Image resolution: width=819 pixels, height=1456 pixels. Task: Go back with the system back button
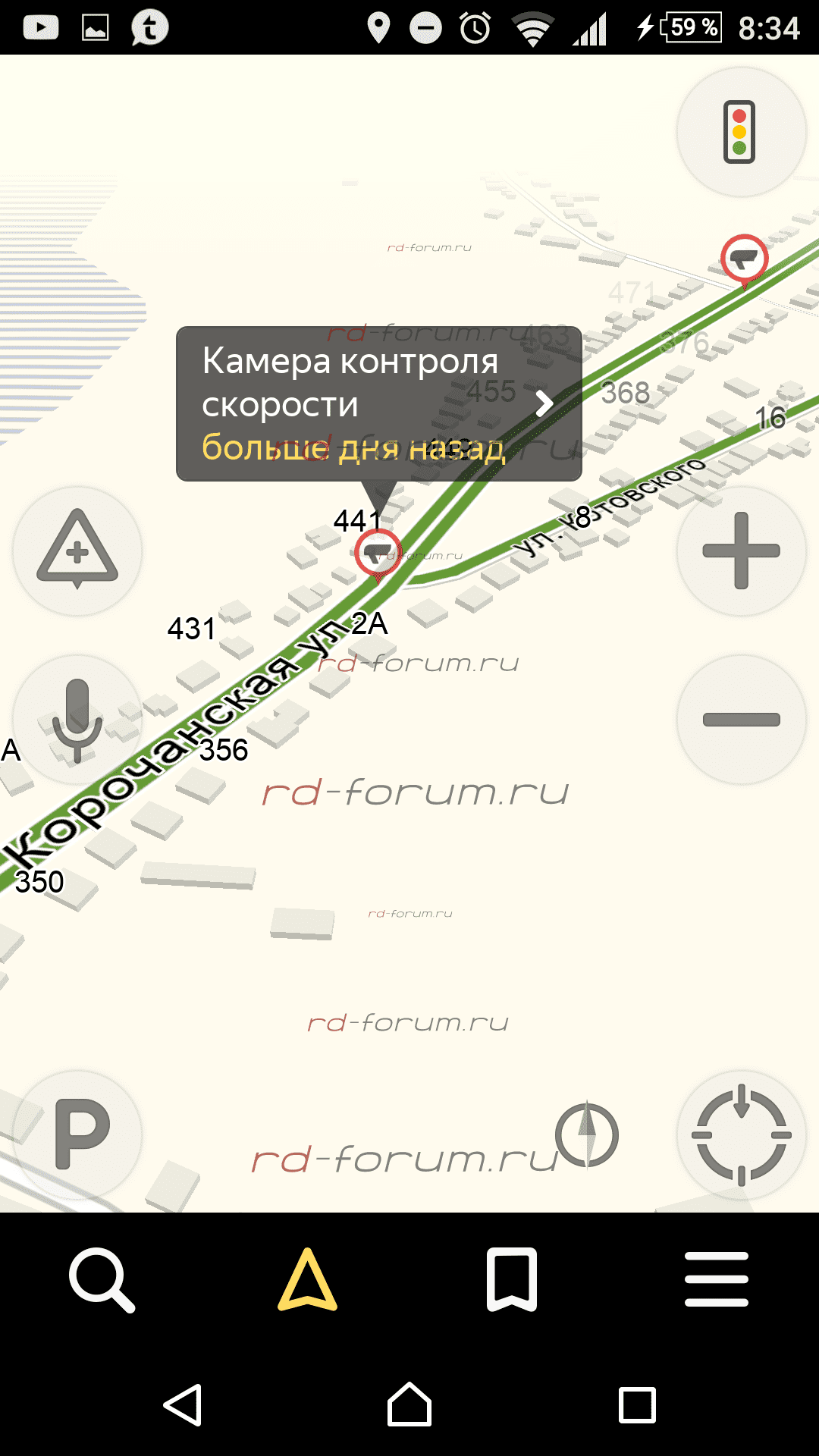pyautogui.click(x=183, y=1404)
